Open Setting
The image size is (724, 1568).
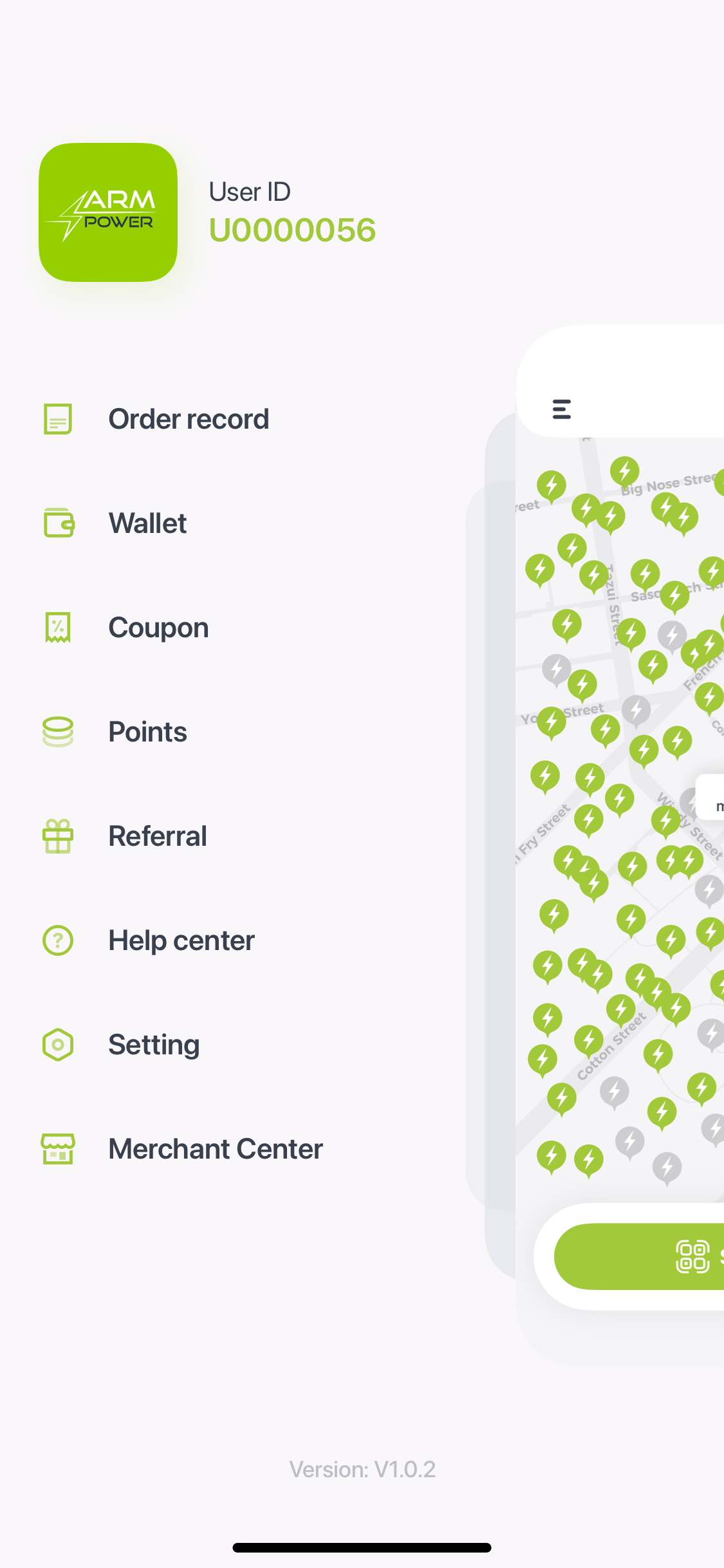pyautogui.click(x=153, y=1045)
